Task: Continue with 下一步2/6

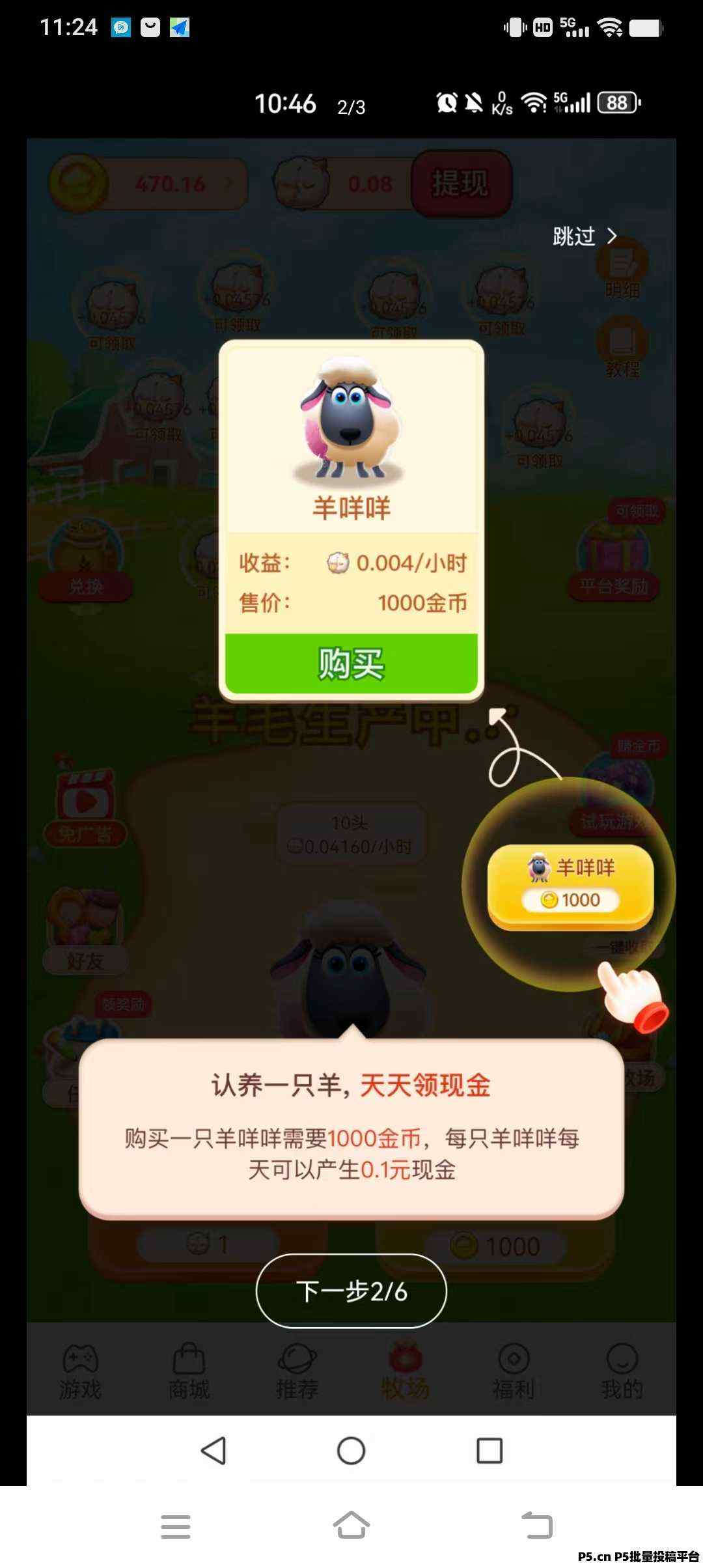Action: (351, 1291)
